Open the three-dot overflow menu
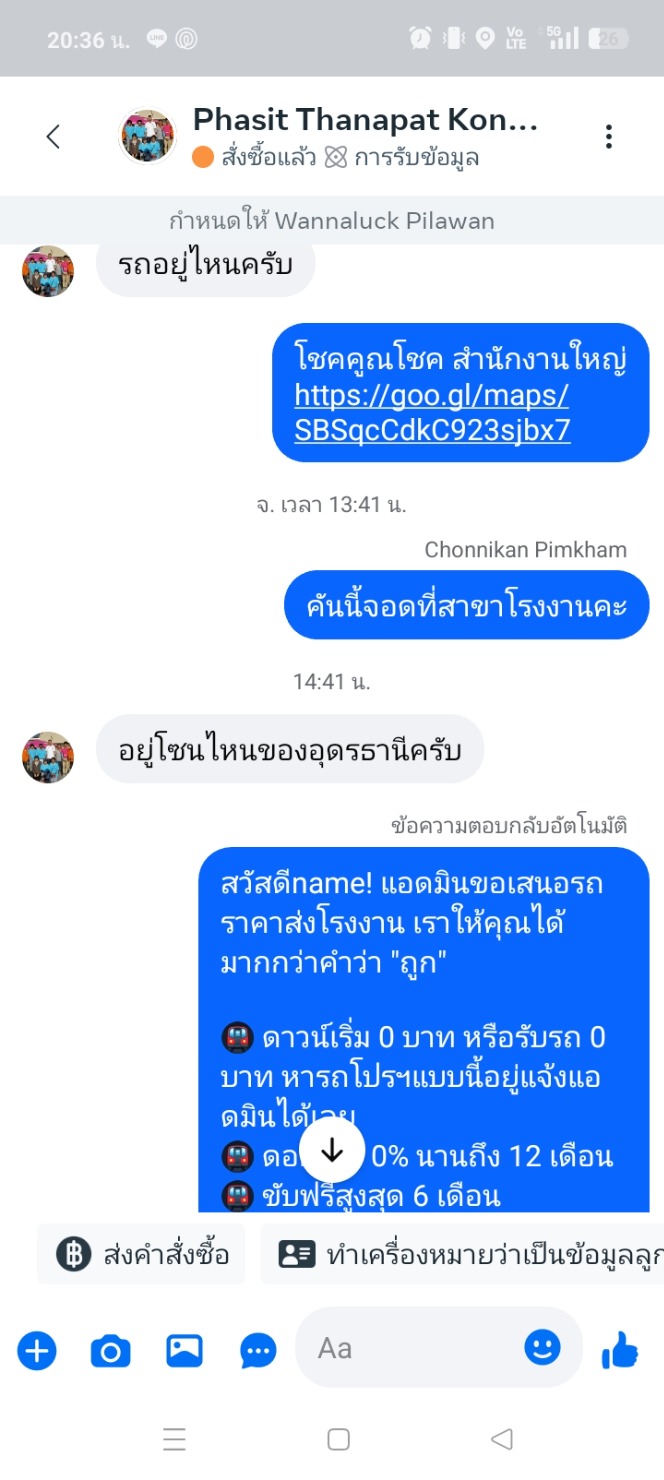This screenshot has height=1480, width=664. (608, 137)
